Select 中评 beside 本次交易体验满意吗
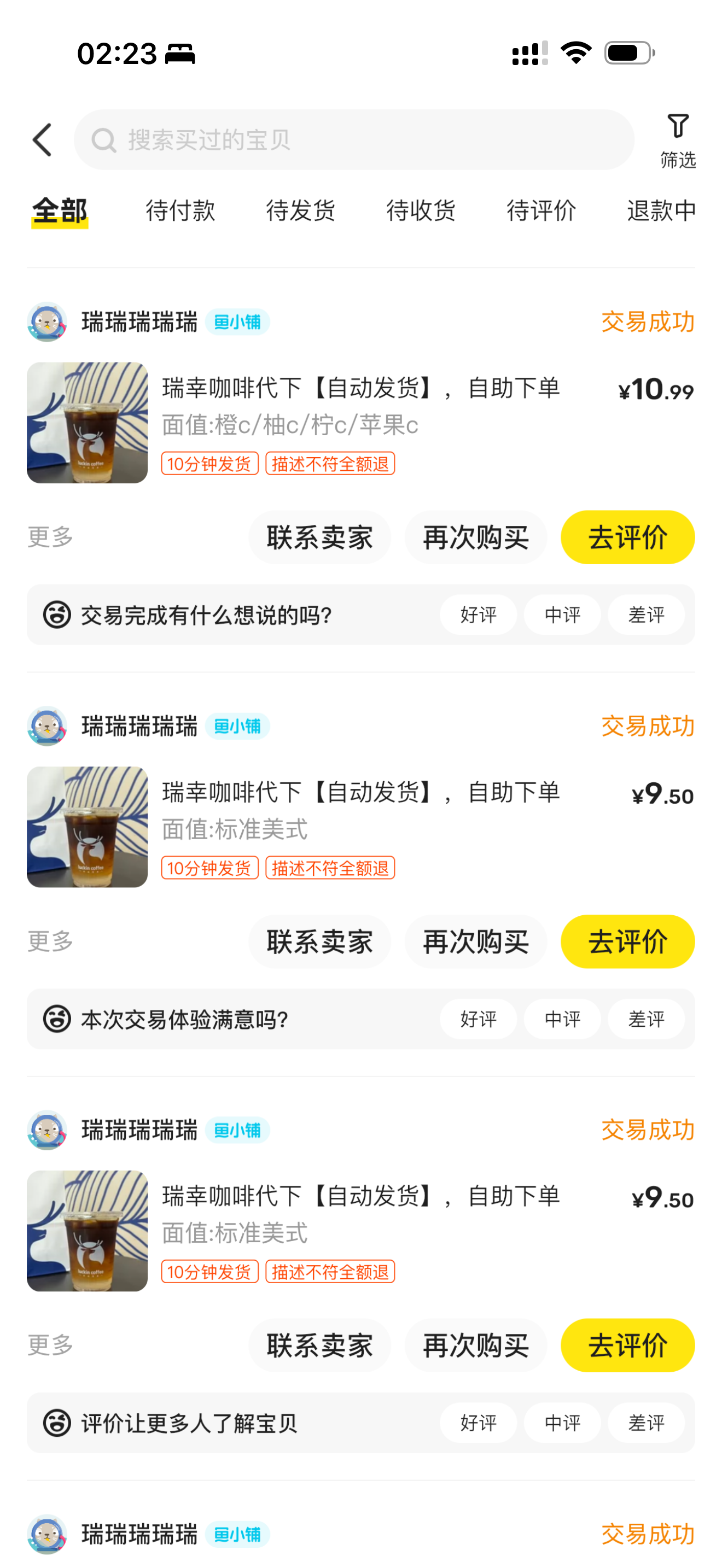 [x=562, y=1019]
